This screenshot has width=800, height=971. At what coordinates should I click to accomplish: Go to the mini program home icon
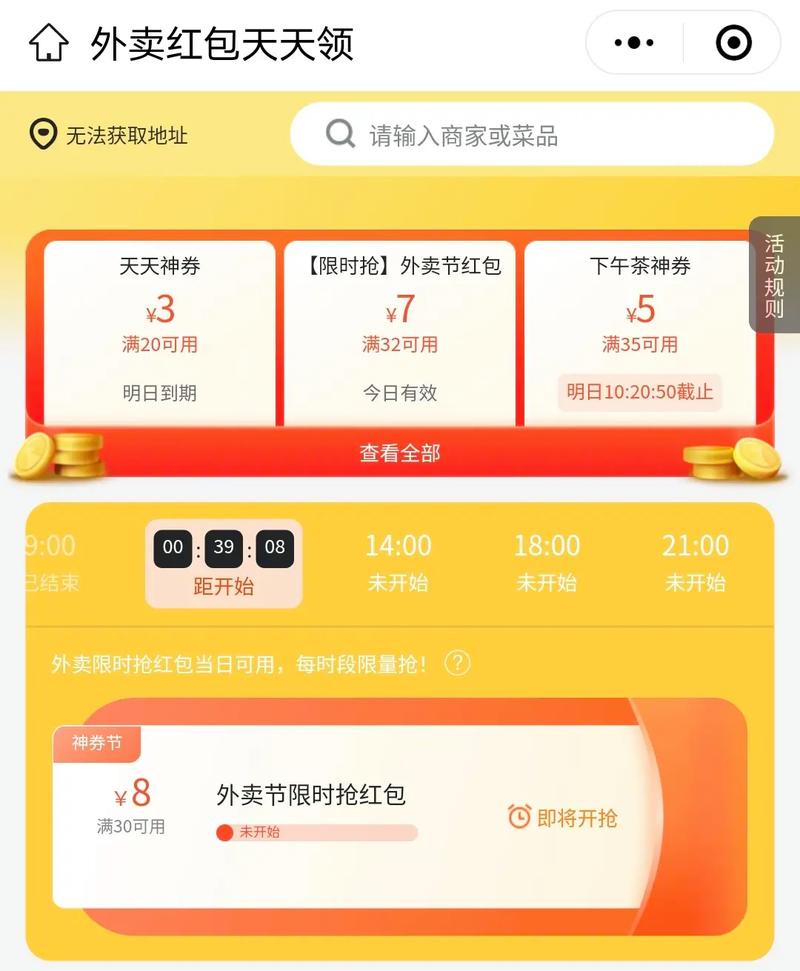point(48,43)
